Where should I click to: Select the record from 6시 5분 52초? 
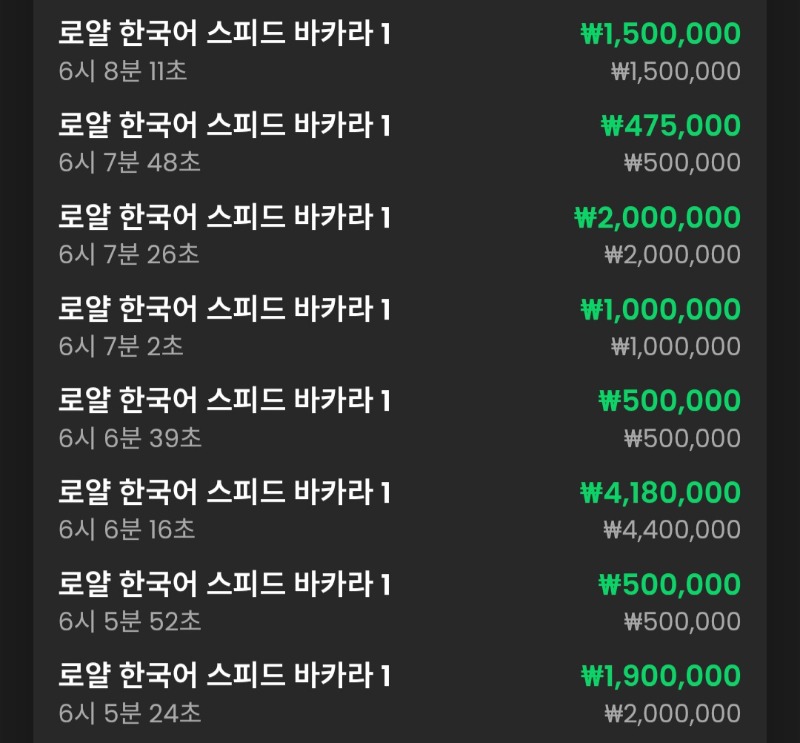pos(400,602)
